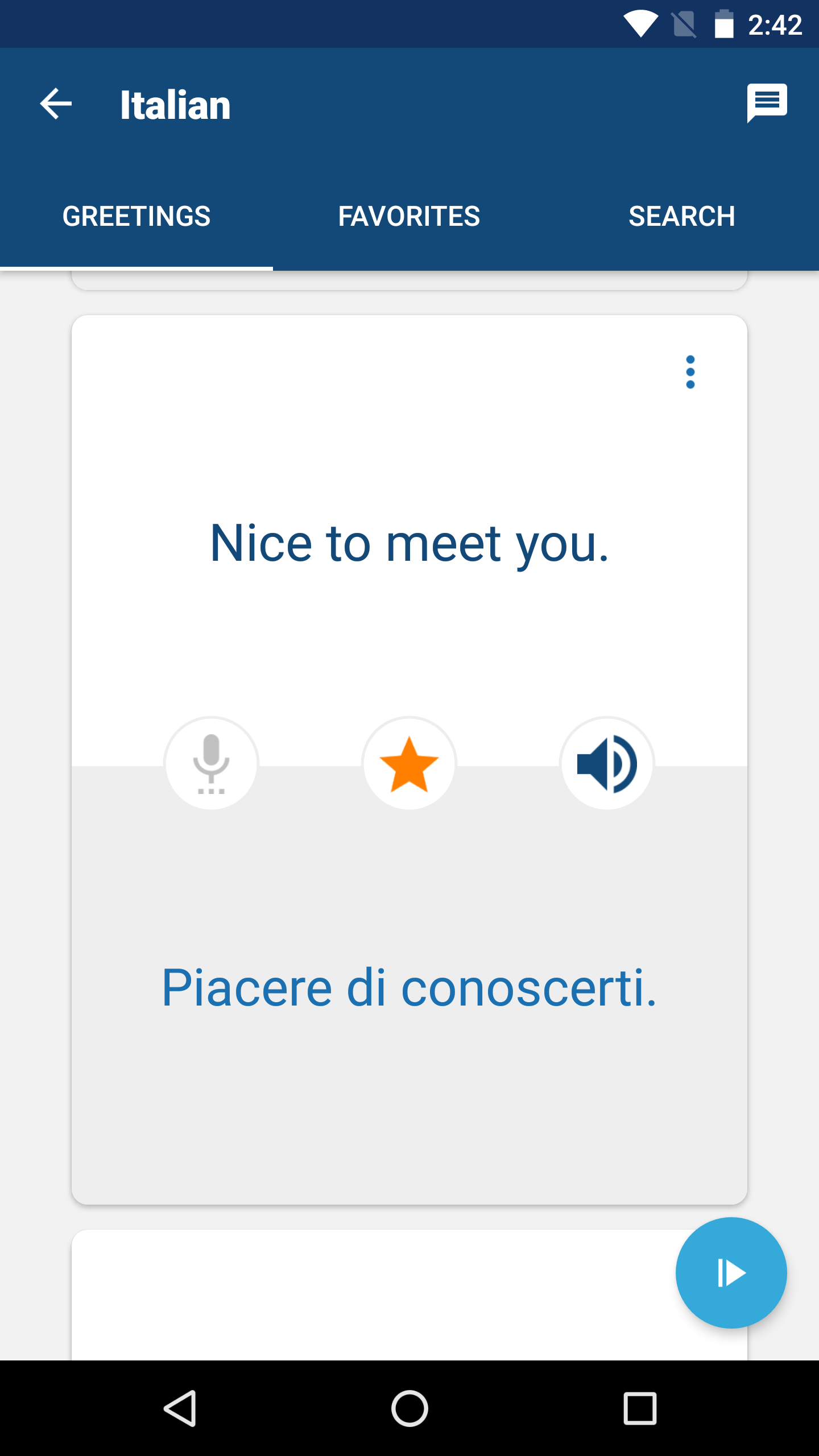The image size is (819, 1456).
Task: Open recent apps from navigation bar
Action: (x=640, y=1408)
